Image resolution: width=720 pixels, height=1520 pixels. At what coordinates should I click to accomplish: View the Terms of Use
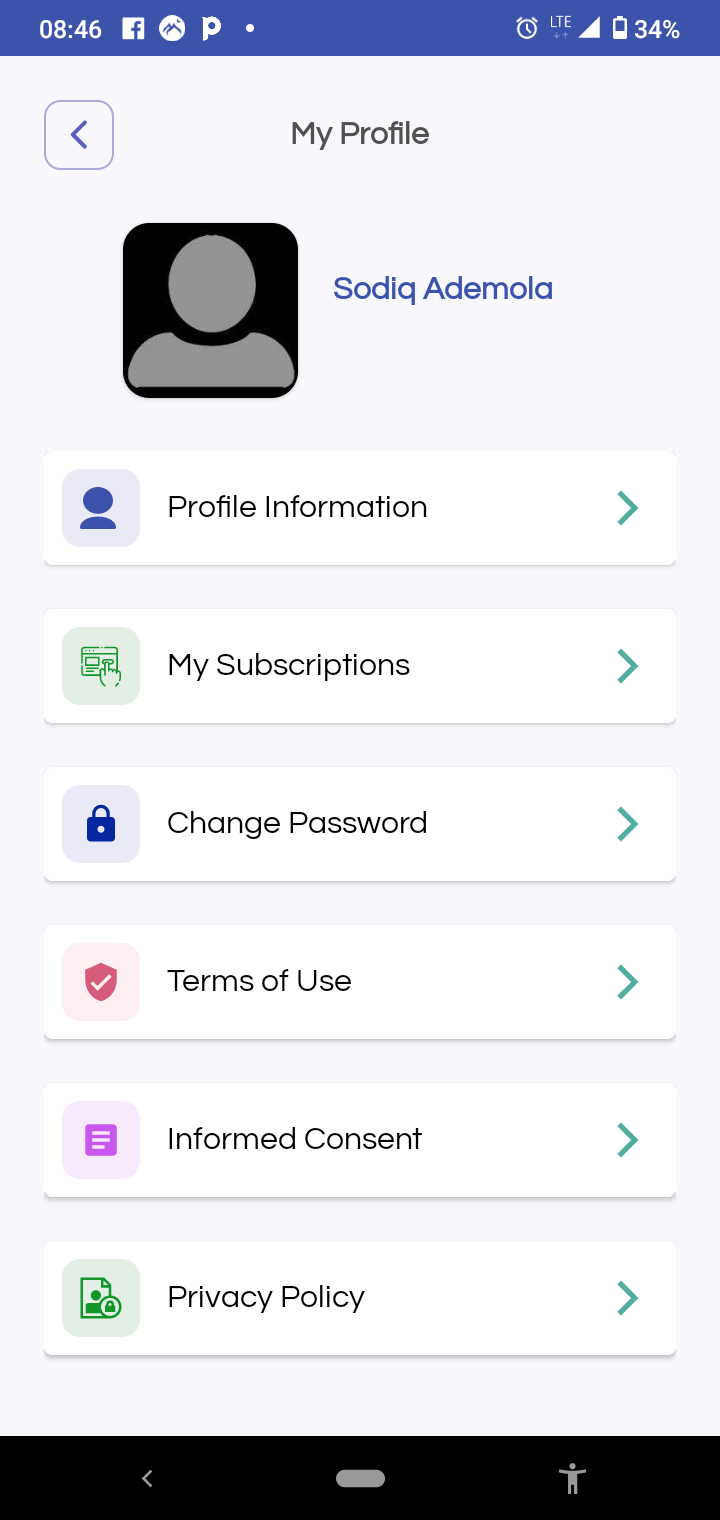coord(360,982)
